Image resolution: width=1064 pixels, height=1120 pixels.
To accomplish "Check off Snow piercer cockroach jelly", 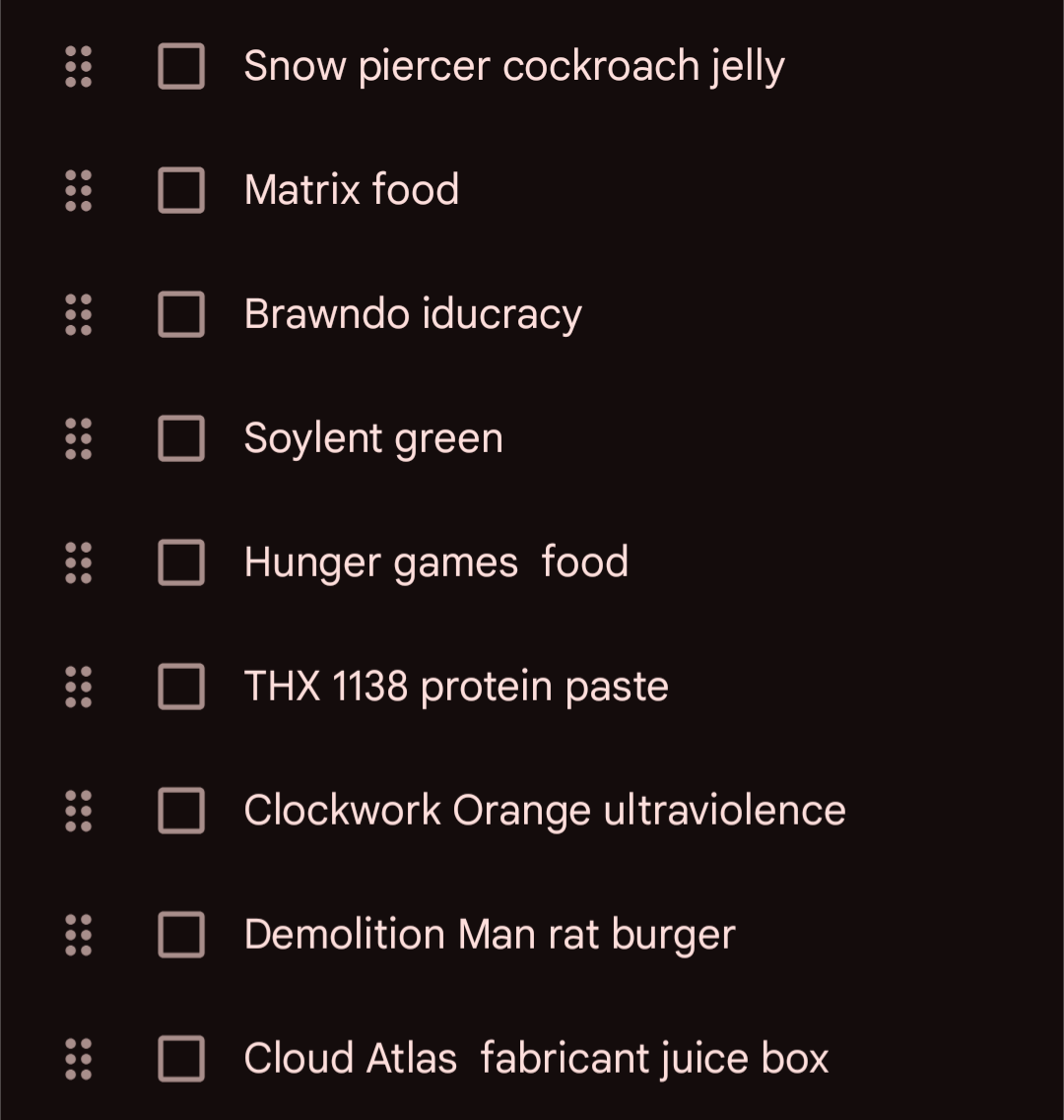I will tap(181, 67).
